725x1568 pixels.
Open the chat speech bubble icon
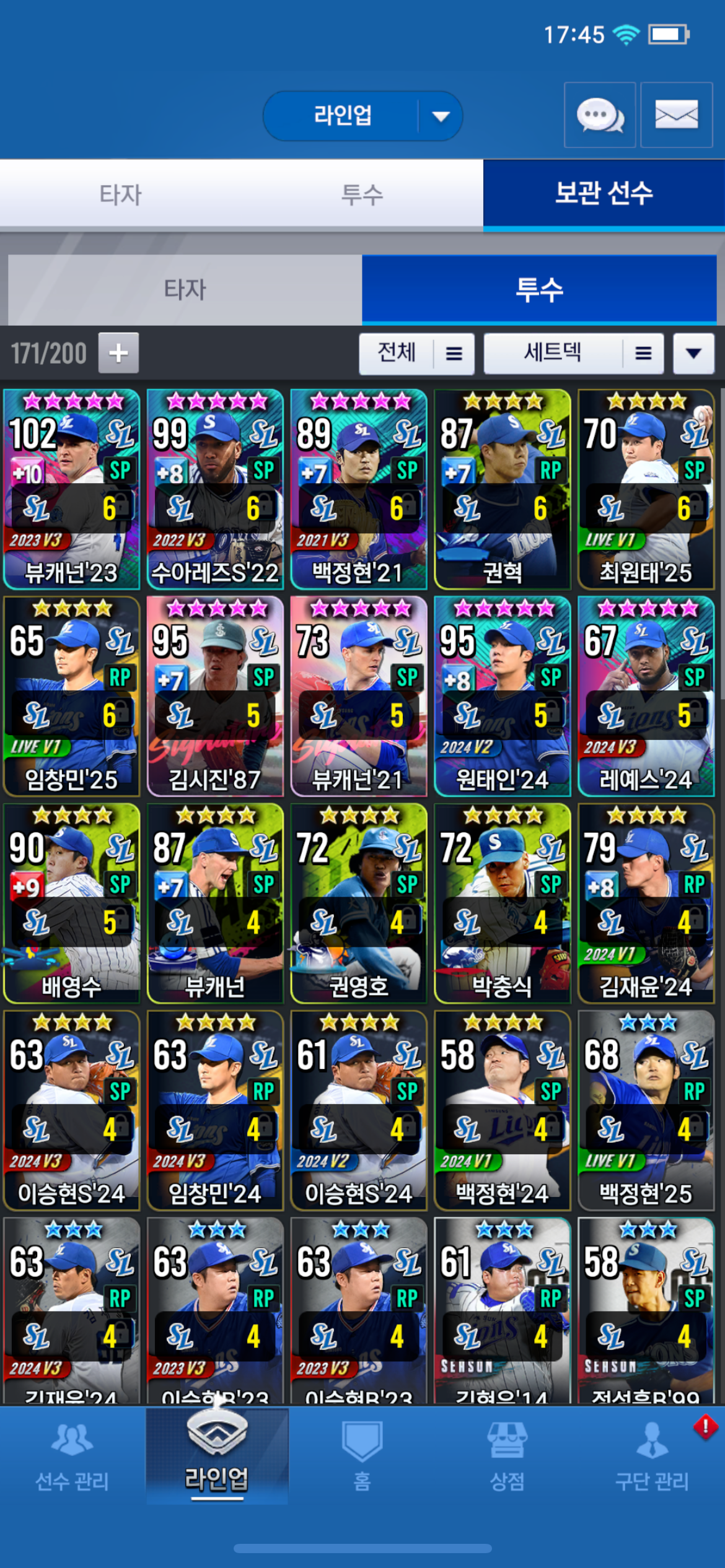click(x=599, y=115)
